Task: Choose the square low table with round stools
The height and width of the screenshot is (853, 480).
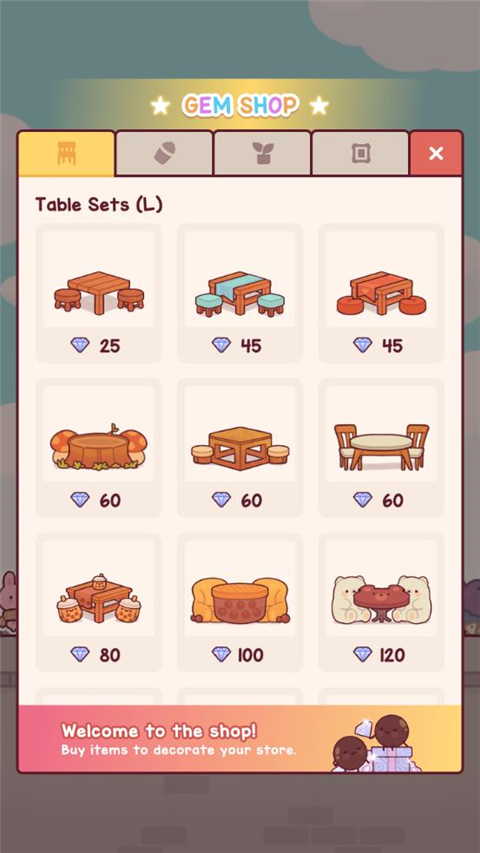Action: pos(240,448)
